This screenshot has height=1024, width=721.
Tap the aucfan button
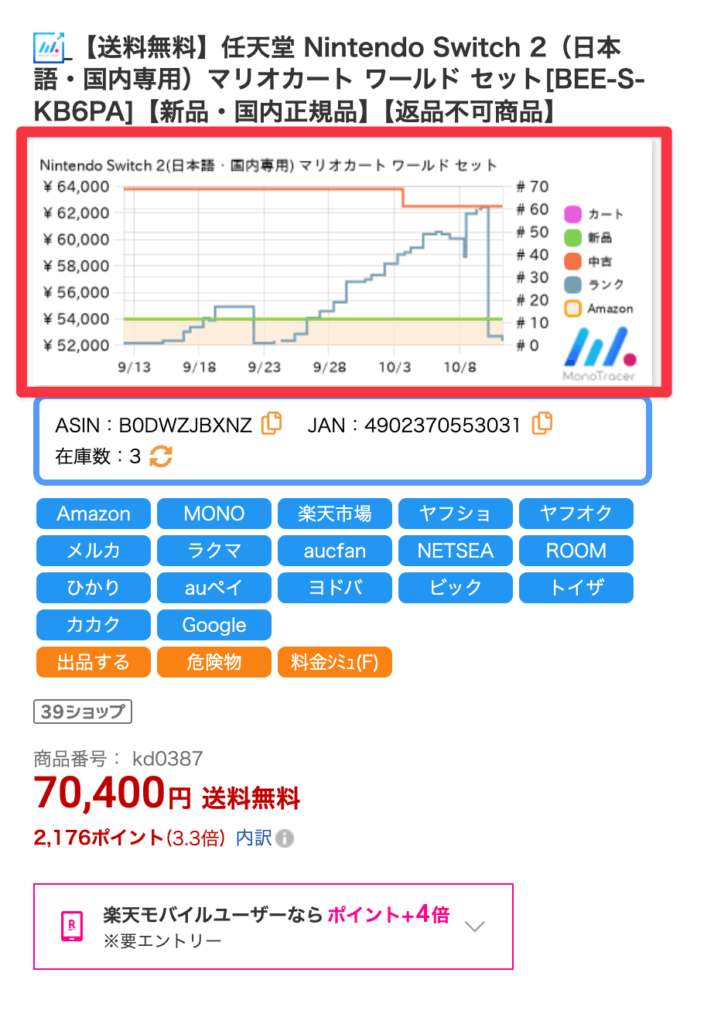335,551
